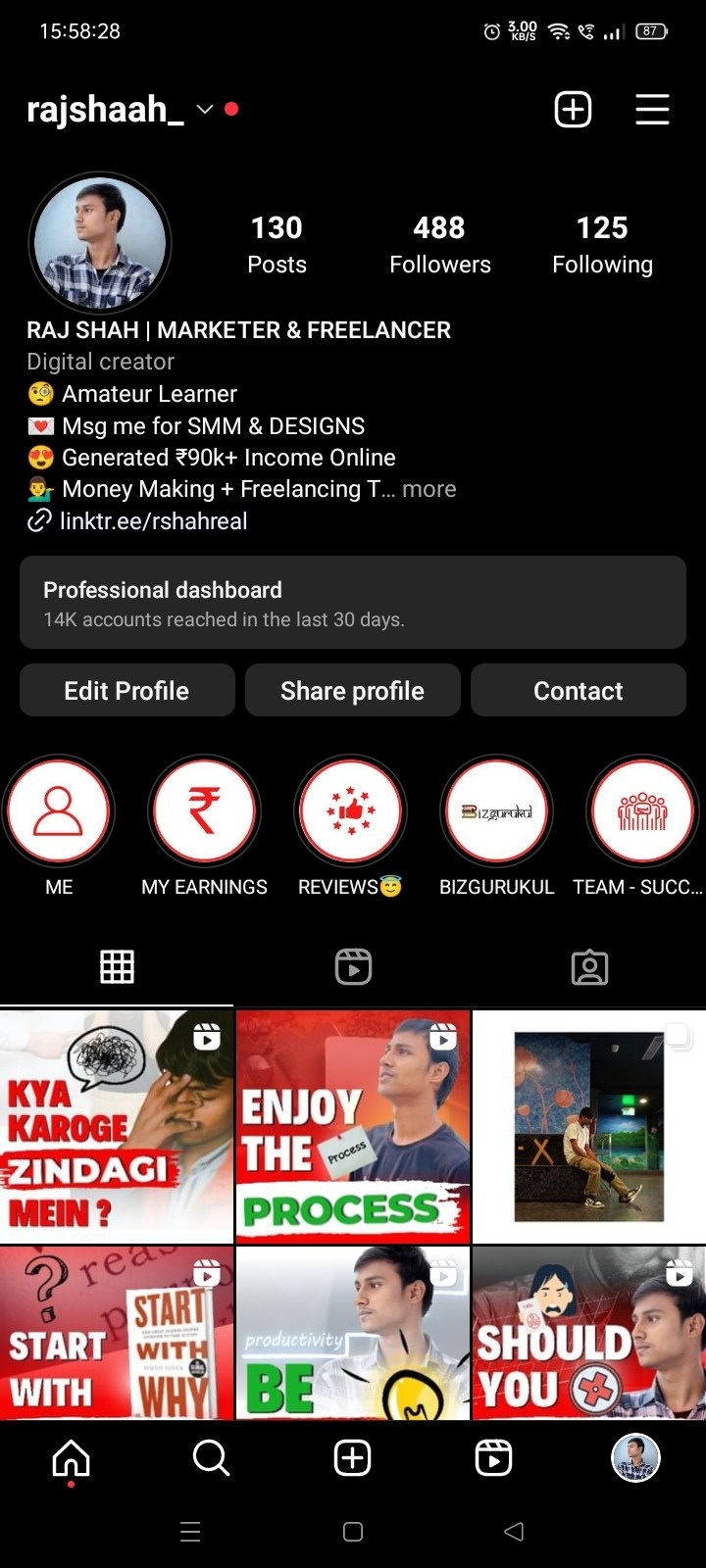Open Search in bottom navigation
Image resolution: width=706 pixels, height=1568 pixels.
[211, 1458]
